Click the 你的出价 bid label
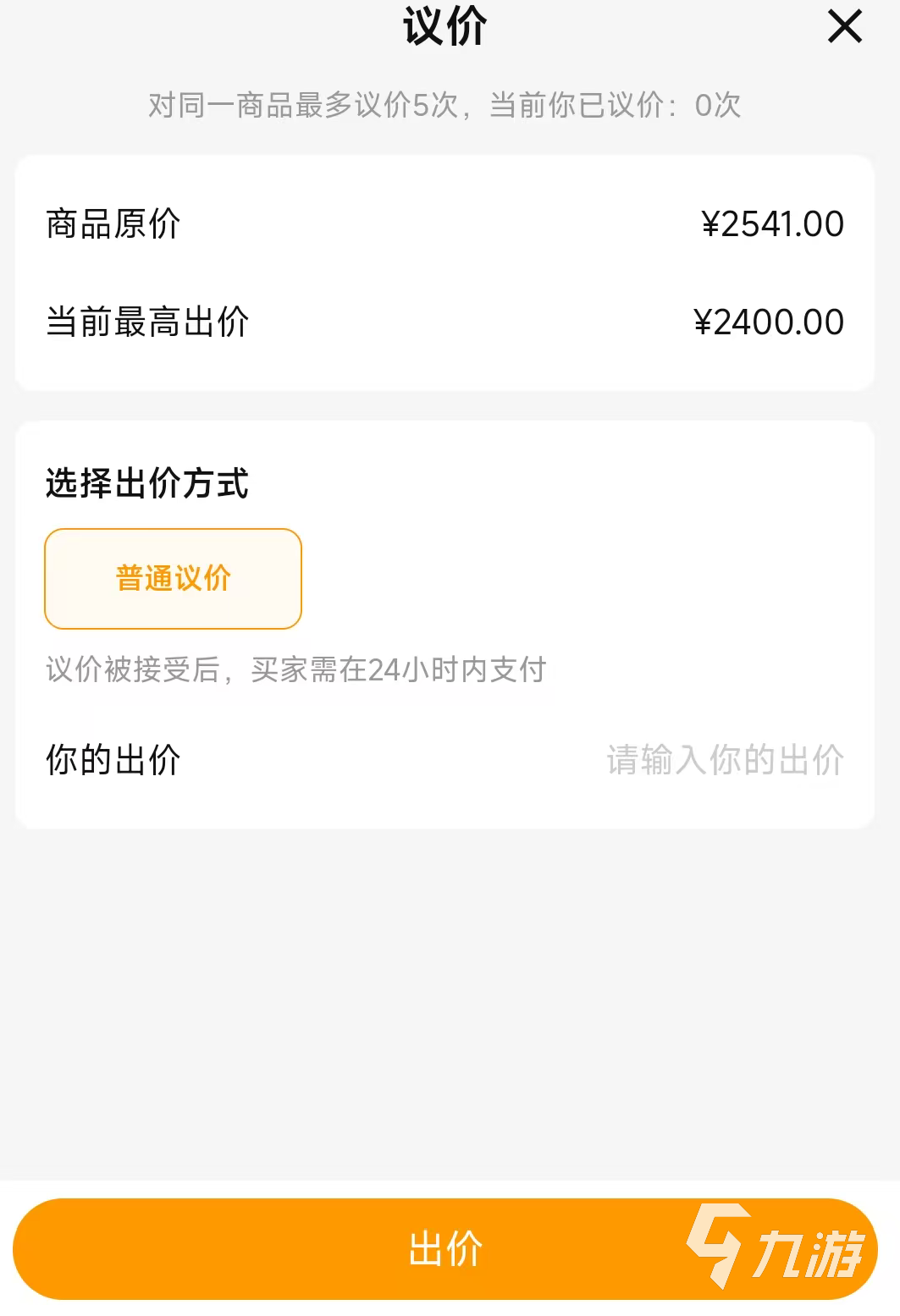Image resolution: width=900 pixels, height=1316 pixels. click(x=113, y=760)
